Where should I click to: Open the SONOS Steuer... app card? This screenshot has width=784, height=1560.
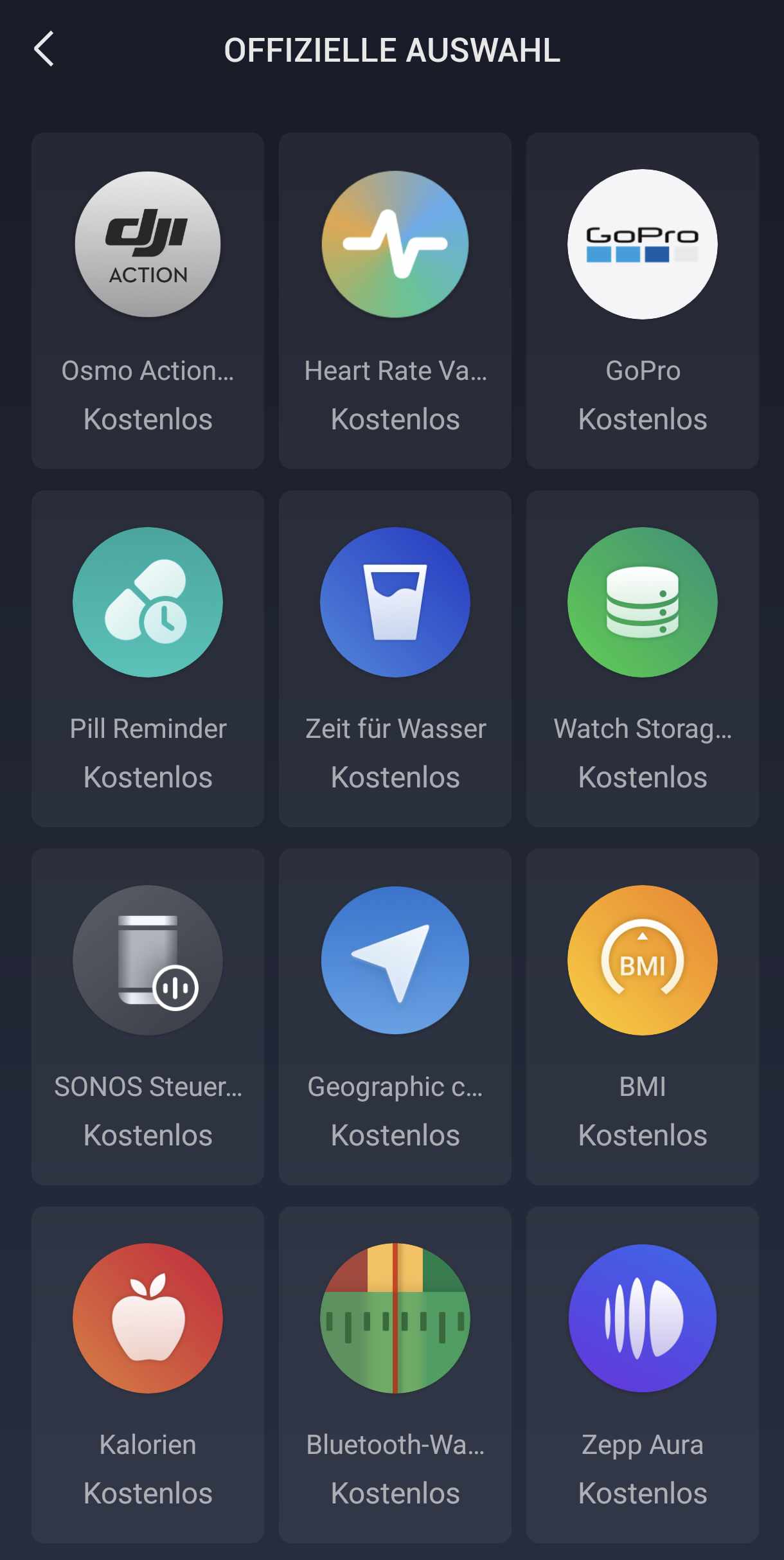click(x=148, y=1016)
